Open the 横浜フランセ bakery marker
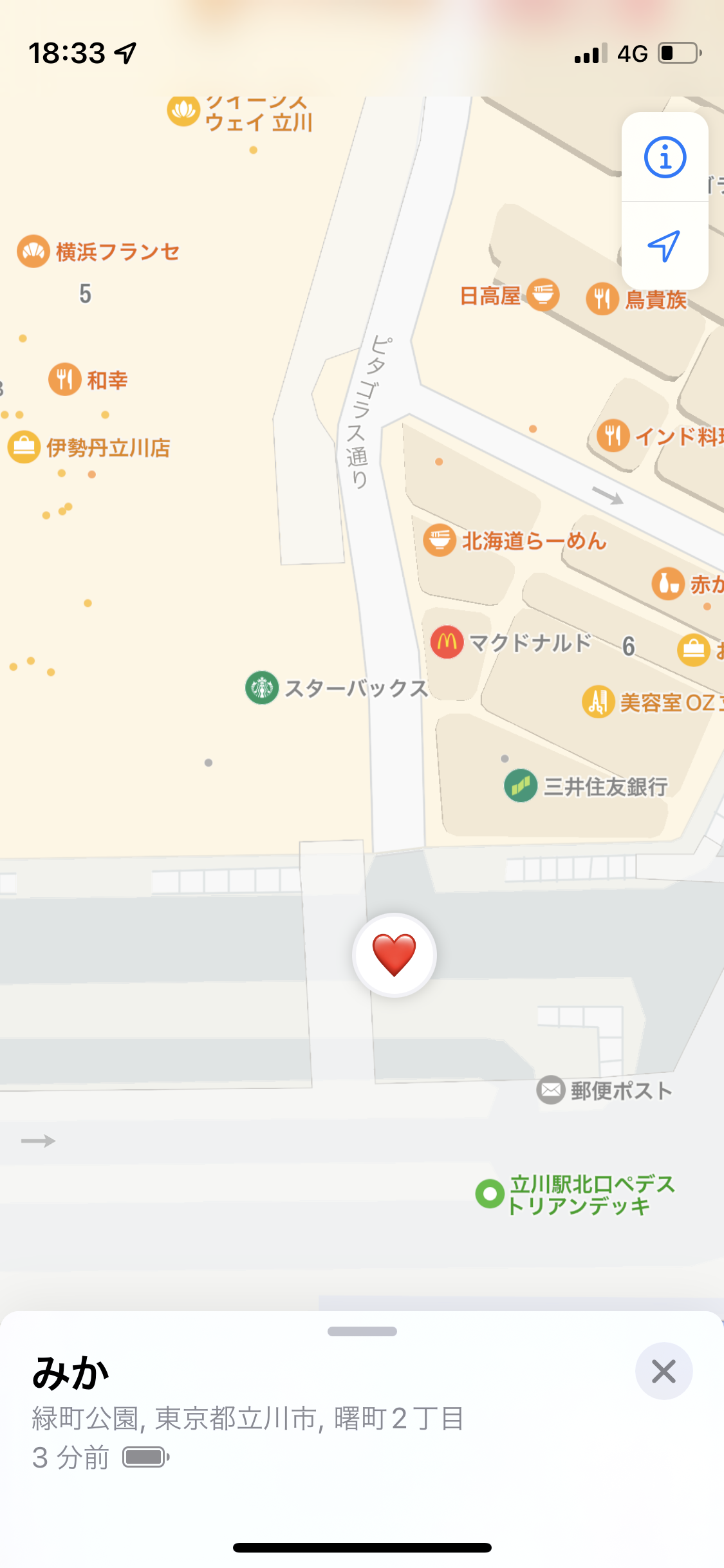 pyautogui.click(x=33, y=251)
